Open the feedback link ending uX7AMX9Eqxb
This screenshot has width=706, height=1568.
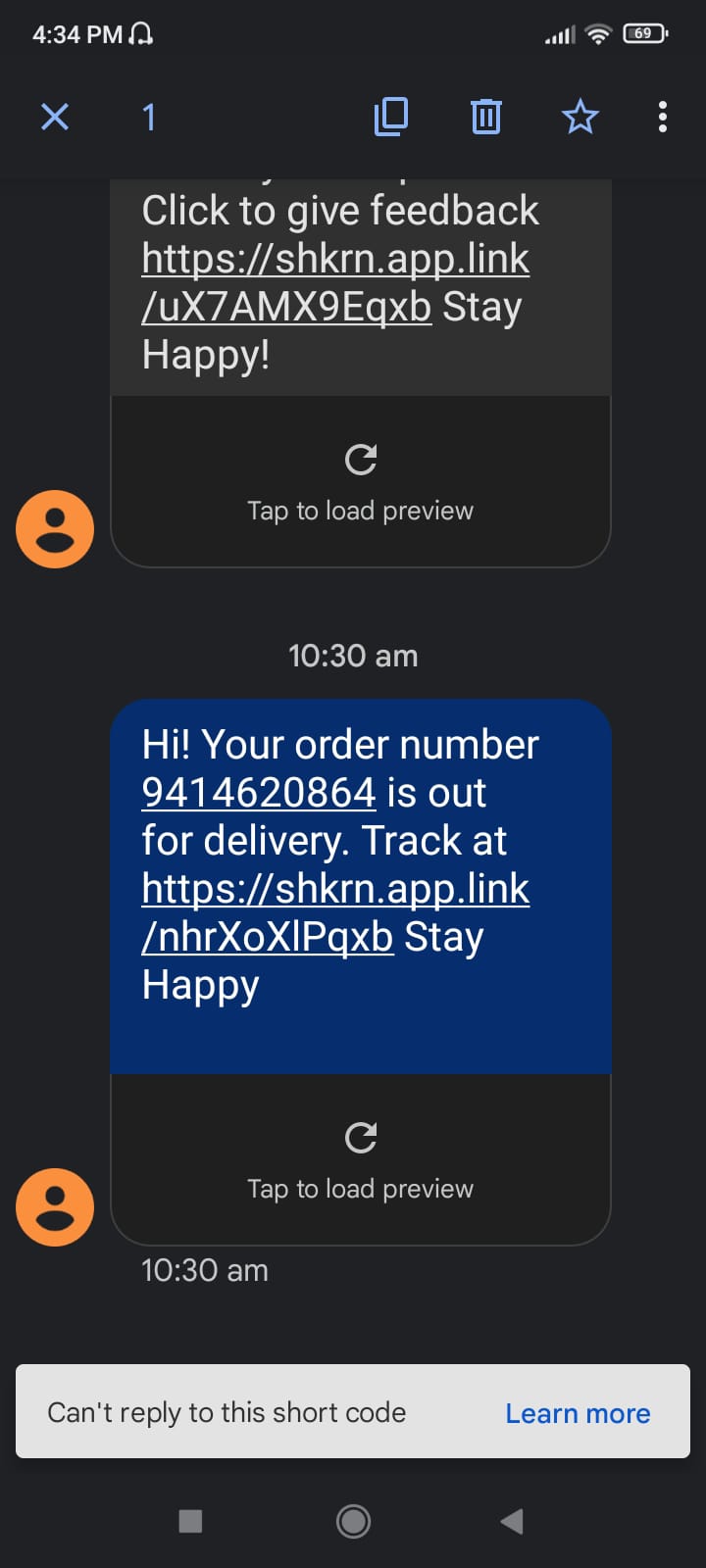click(333, 283)
